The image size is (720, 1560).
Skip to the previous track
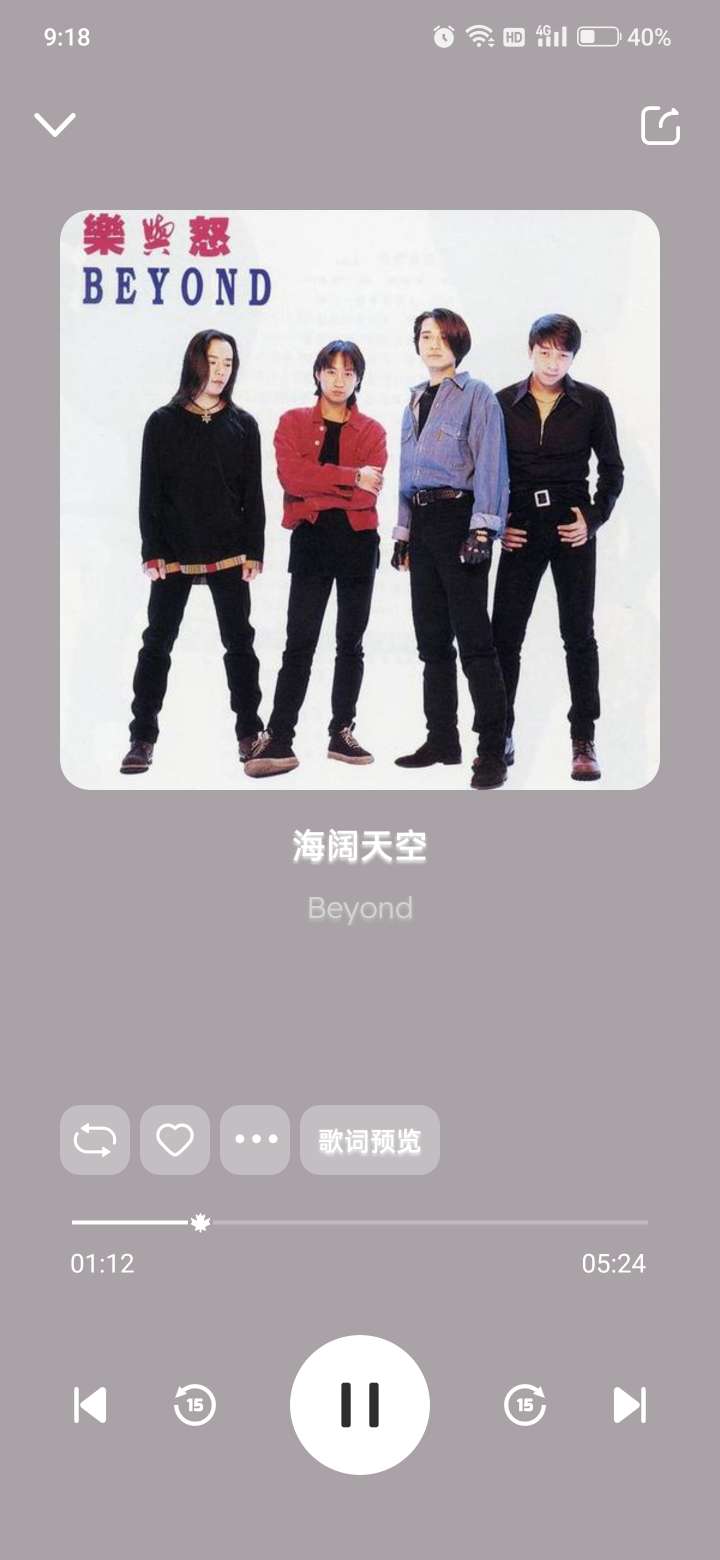[x=90, y=1405]
